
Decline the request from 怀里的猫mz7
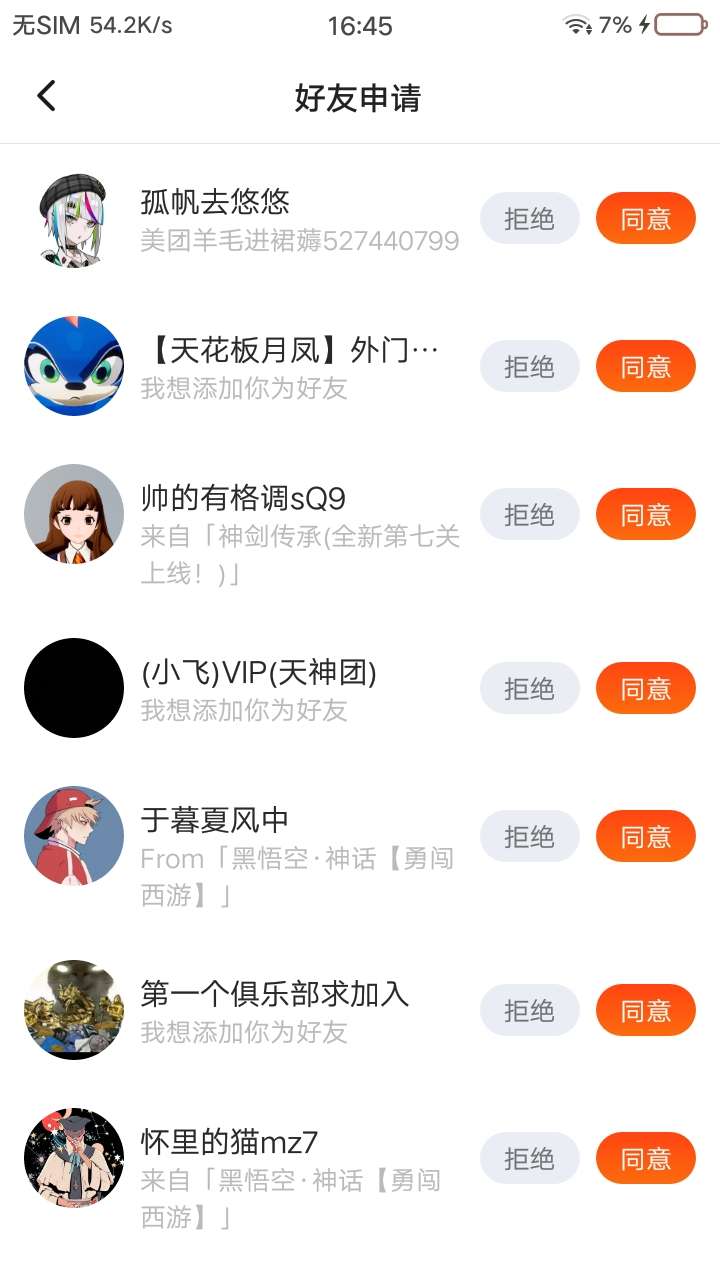(529, 1158)
